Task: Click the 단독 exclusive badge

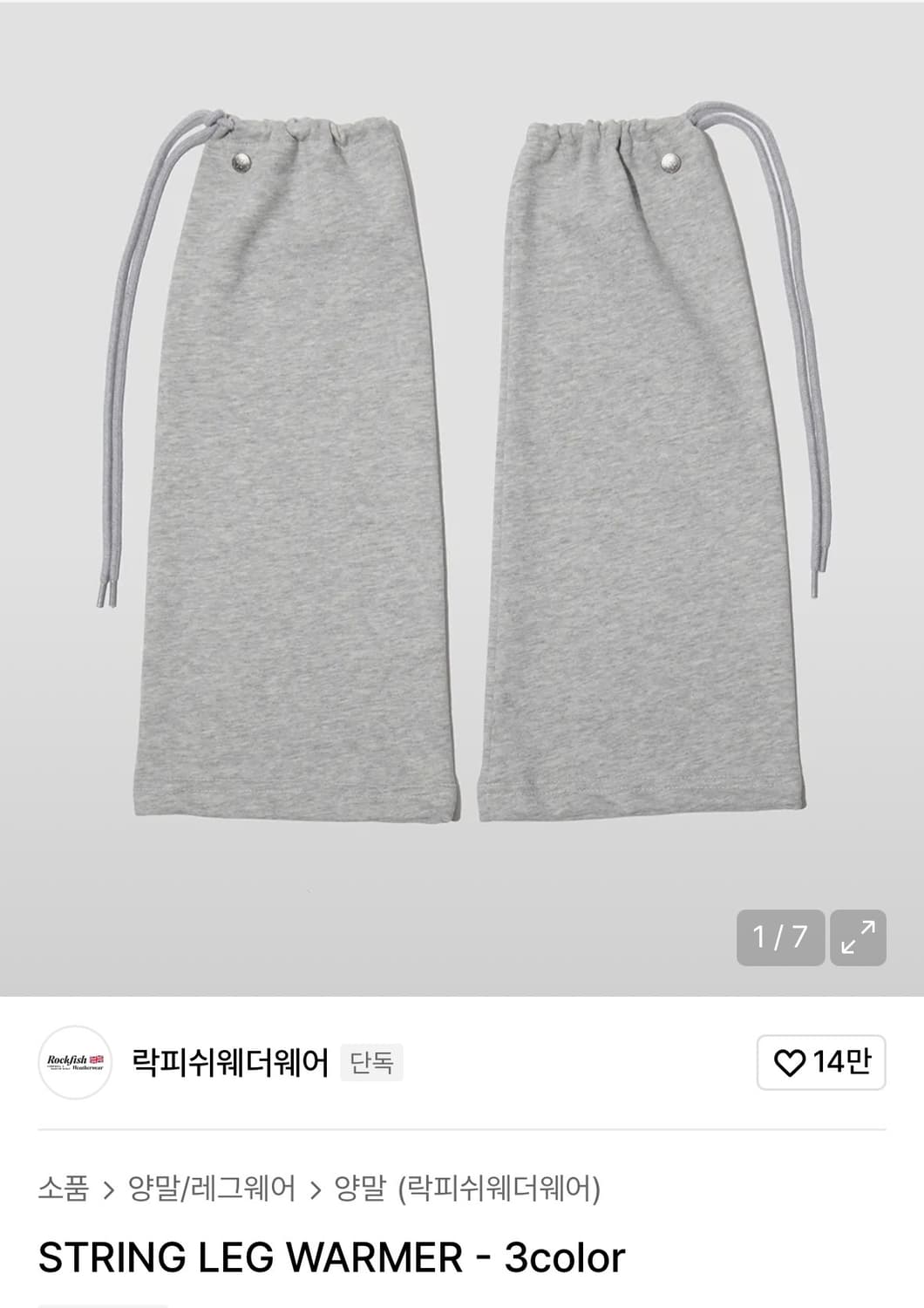Action: [x=372, y=1064]
